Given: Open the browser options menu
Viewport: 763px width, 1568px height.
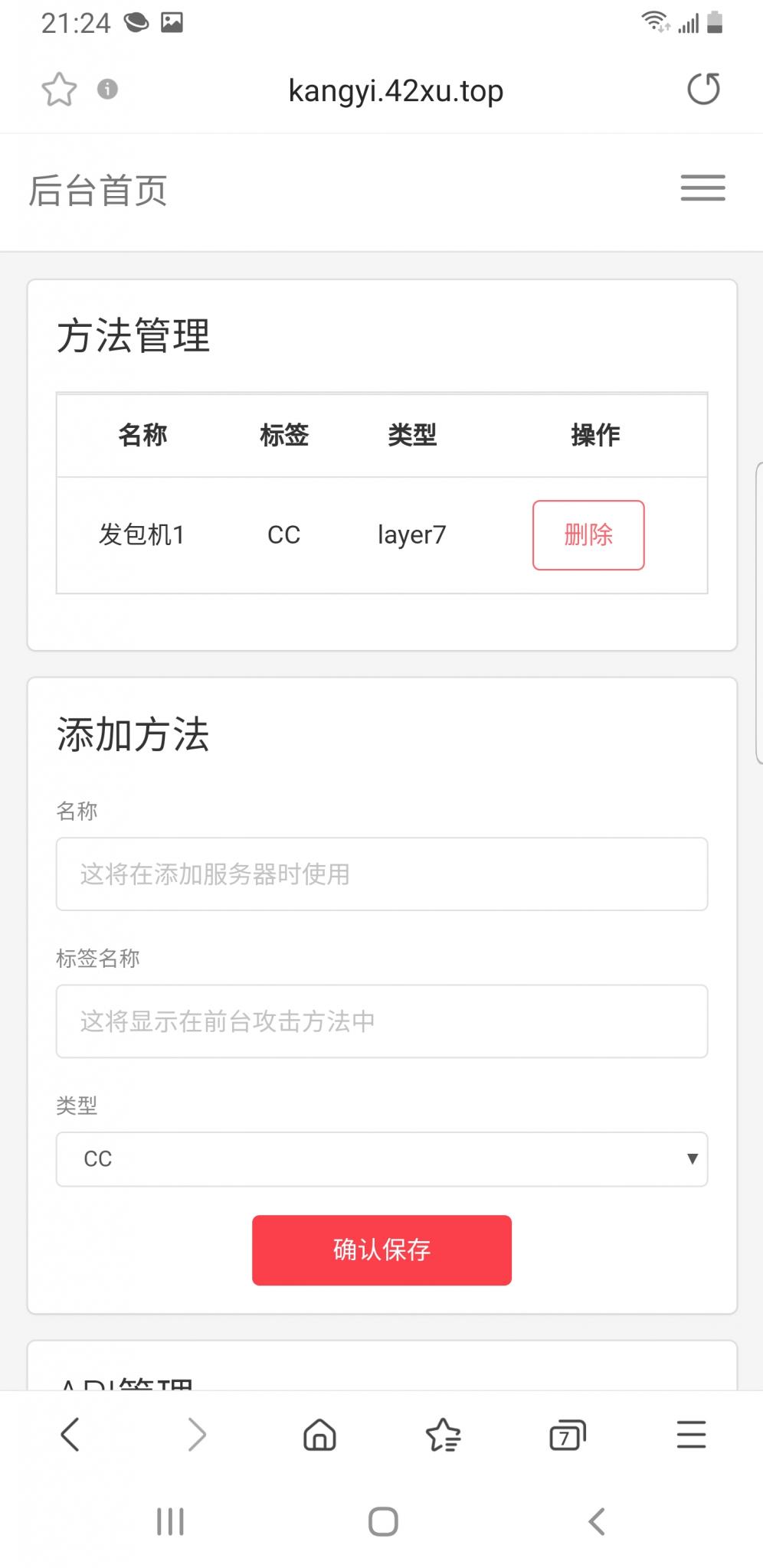Looking at the screenshot, I should point(690,1435).
